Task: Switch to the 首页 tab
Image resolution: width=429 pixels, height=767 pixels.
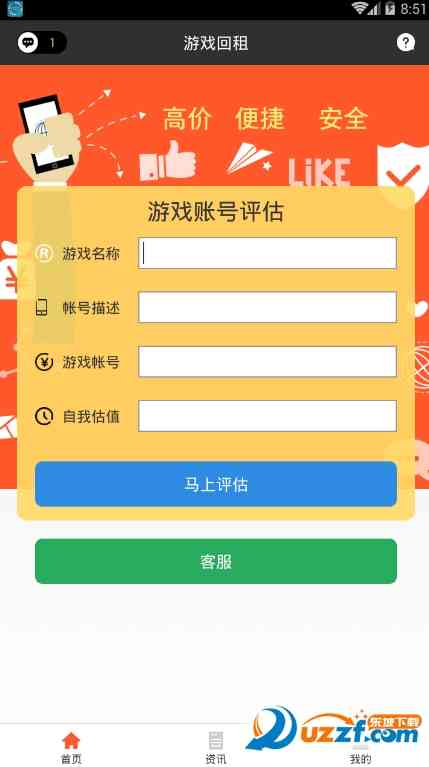Action: pos(71,747)
